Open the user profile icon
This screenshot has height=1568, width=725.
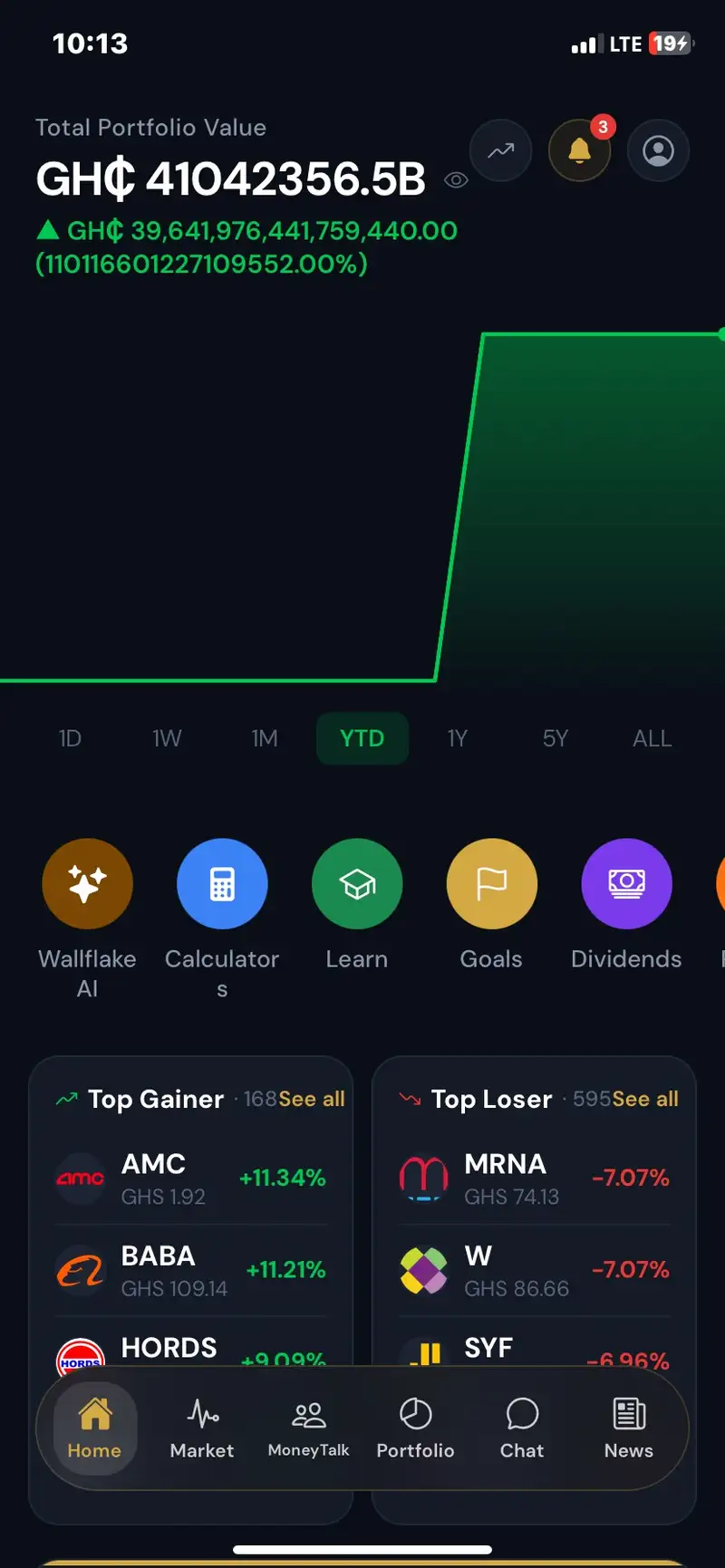click(659, 150)
